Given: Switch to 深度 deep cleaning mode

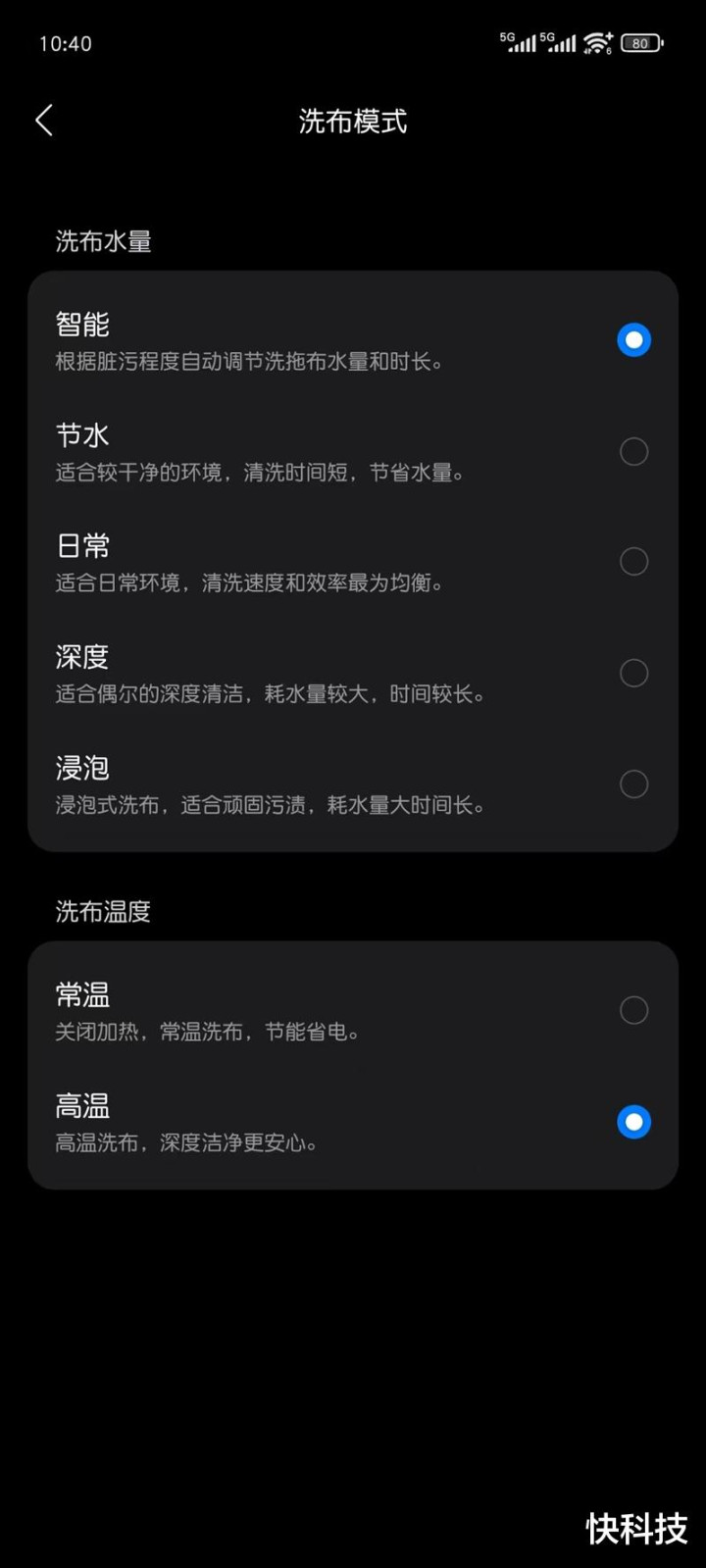Looking at the screenshot, I should [x=633, y=673].
